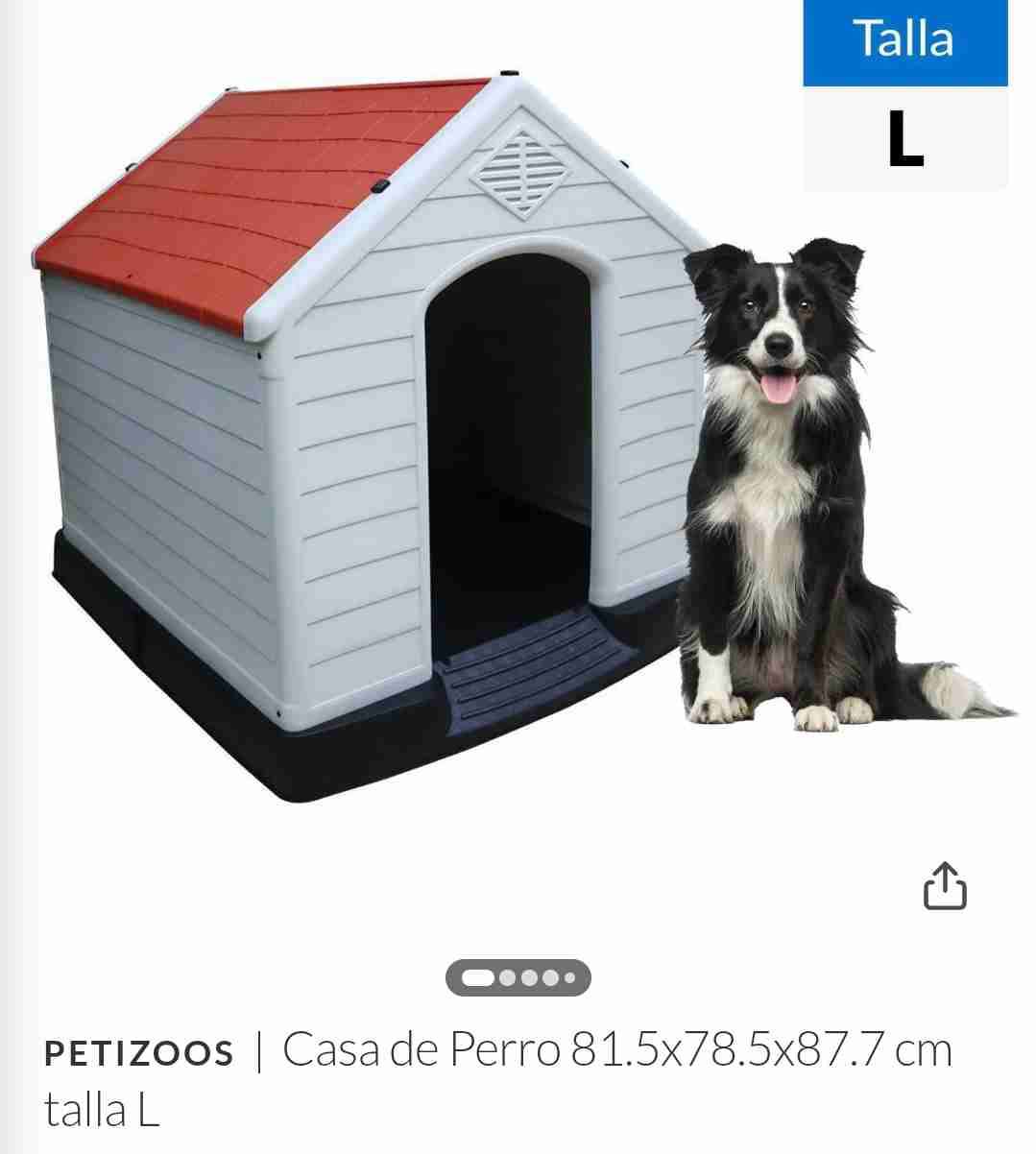1036x1154 pixels.
Task: Select the last carousel dot indicator
Action: (x=570, y=977)
